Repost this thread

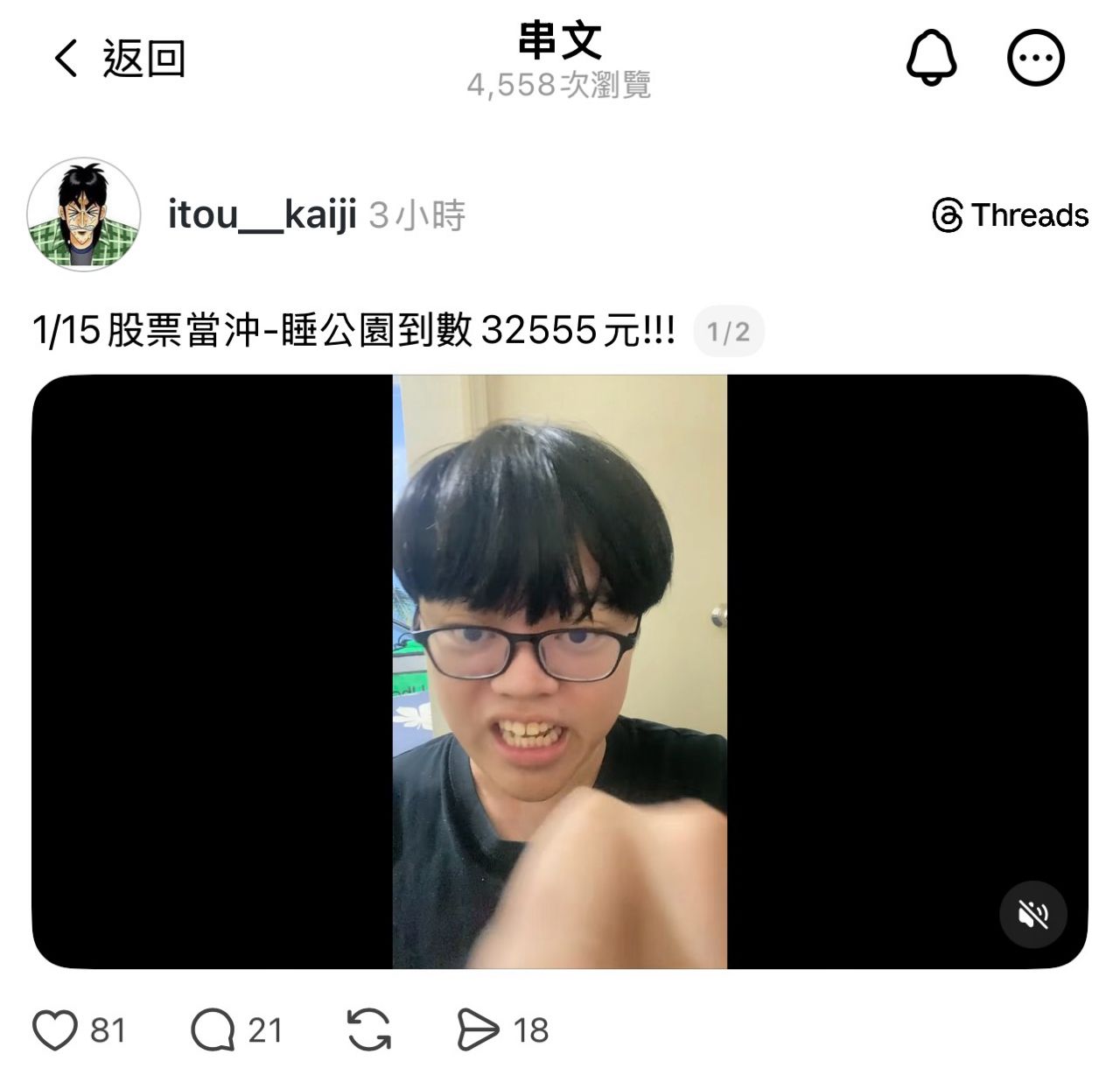[368, 1030]
